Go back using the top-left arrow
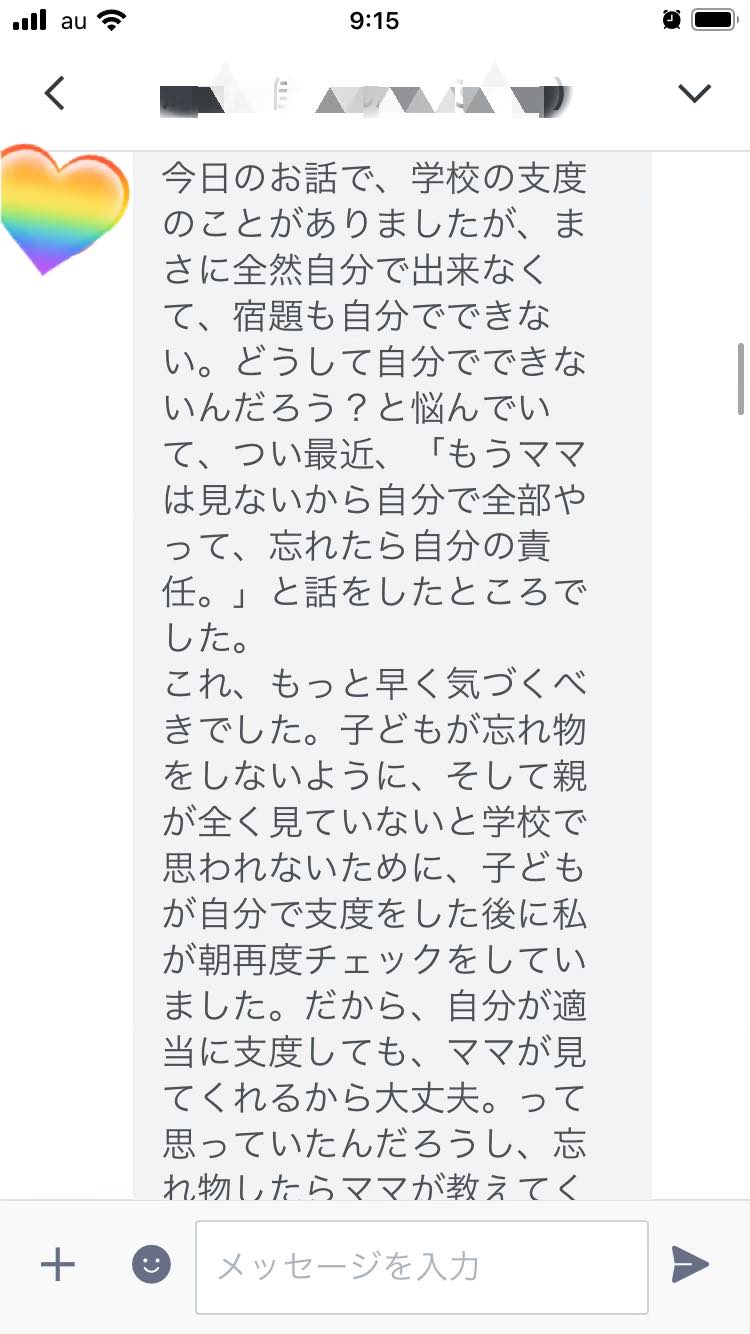750x1334 pixels. 55,93
